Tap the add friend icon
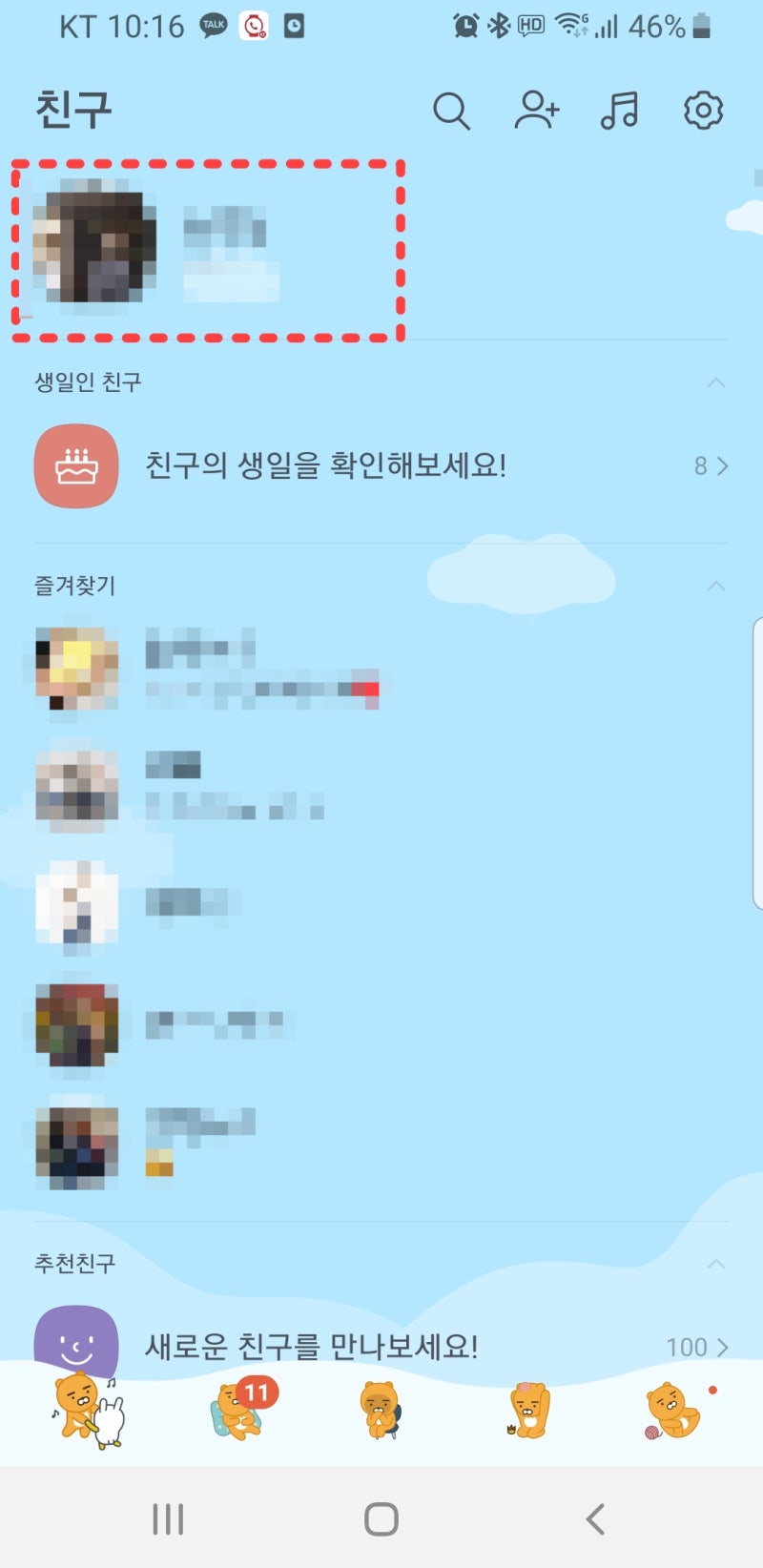The image size is (763, 1568). click(536, 110)
